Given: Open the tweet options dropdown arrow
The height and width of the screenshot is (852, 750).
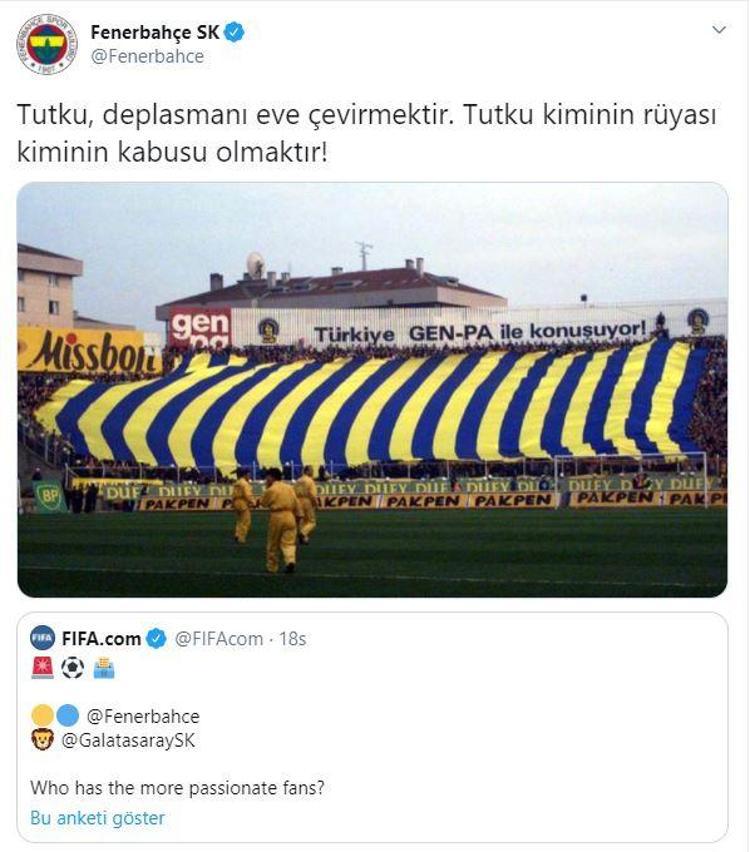Looking at the screenshot, I should (x=718, y=30).
